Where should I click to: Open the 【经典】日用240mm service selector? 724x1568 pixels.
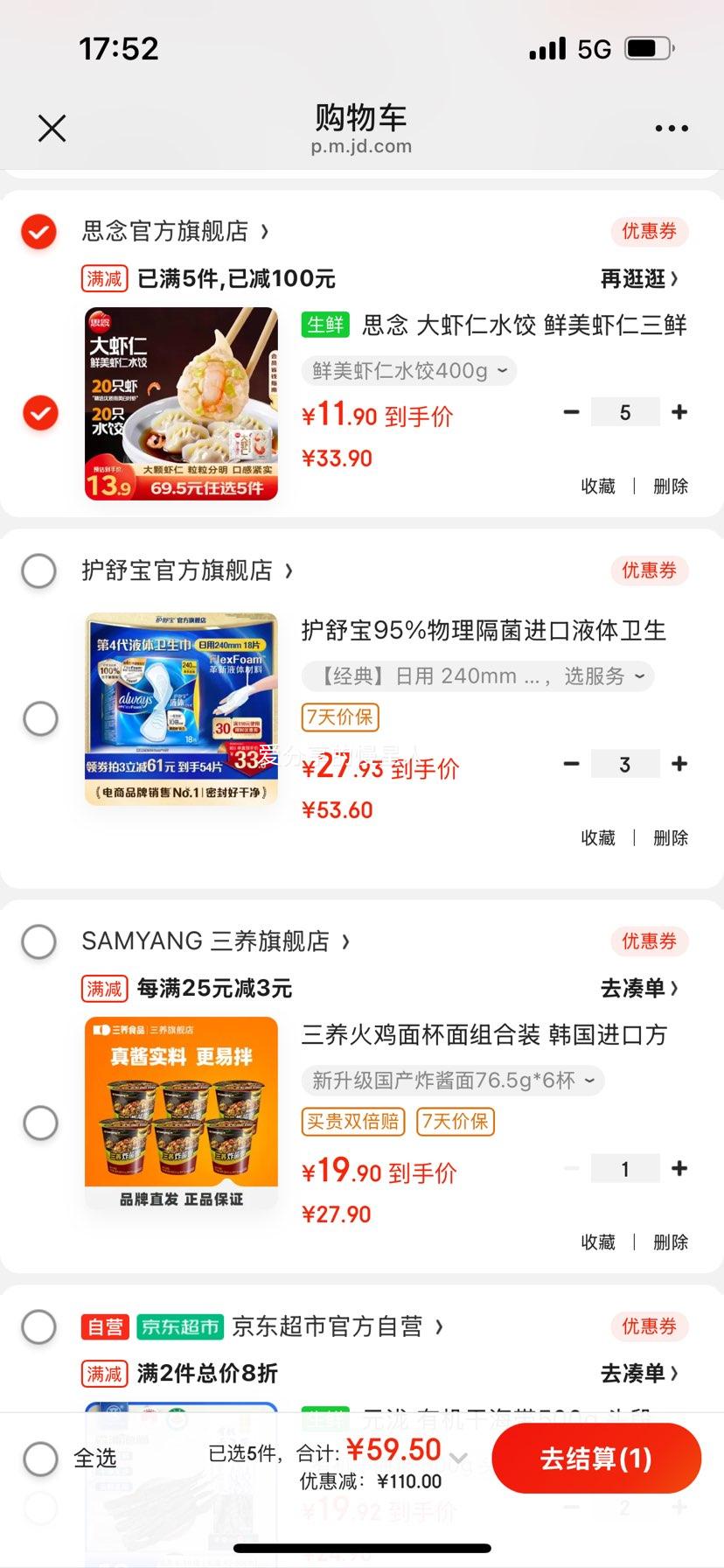point(477,675)
